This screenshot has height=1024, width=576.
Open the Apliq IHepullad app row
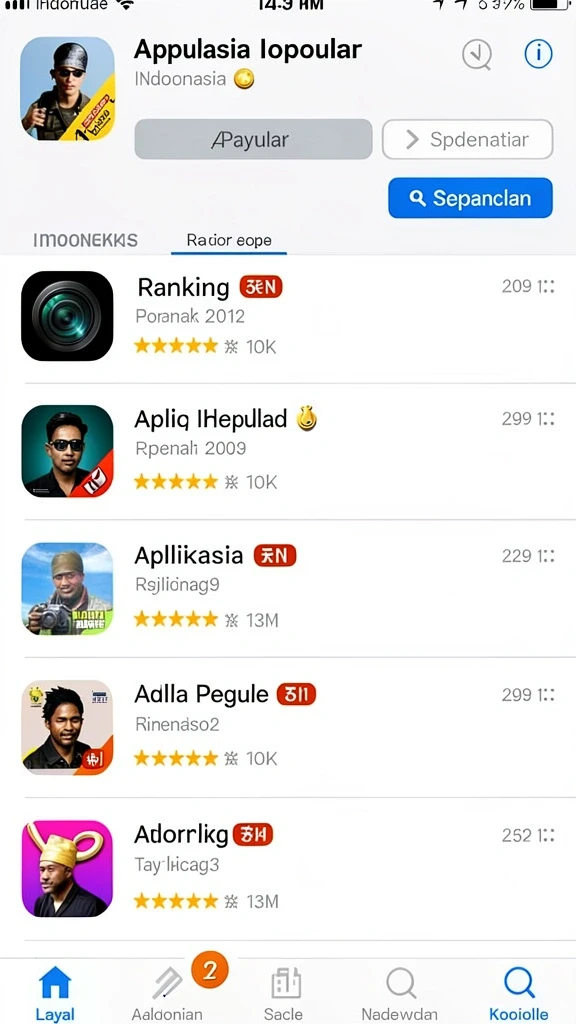288,451
